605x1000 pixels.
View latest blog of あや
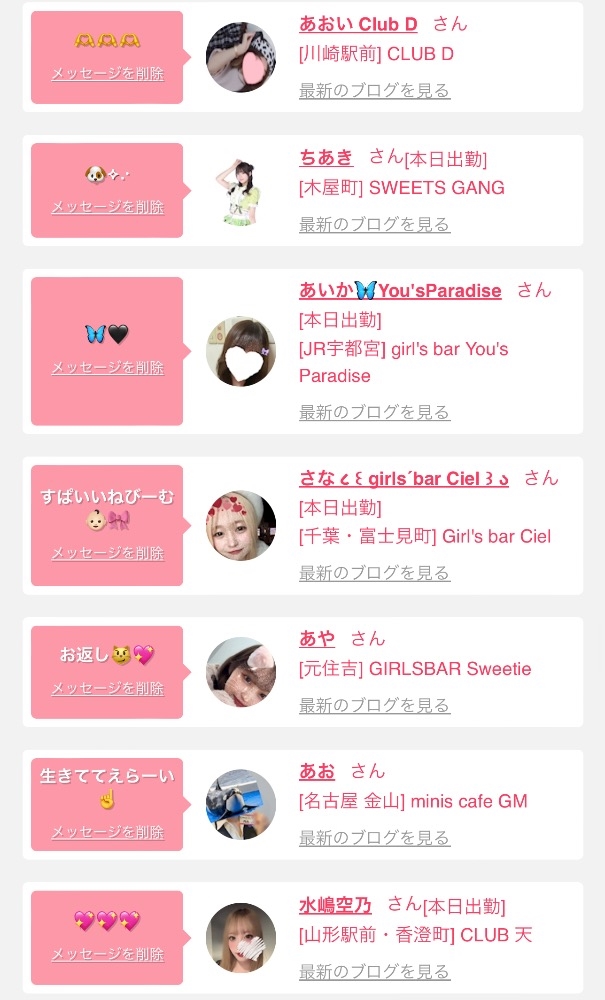pos(374,706)
